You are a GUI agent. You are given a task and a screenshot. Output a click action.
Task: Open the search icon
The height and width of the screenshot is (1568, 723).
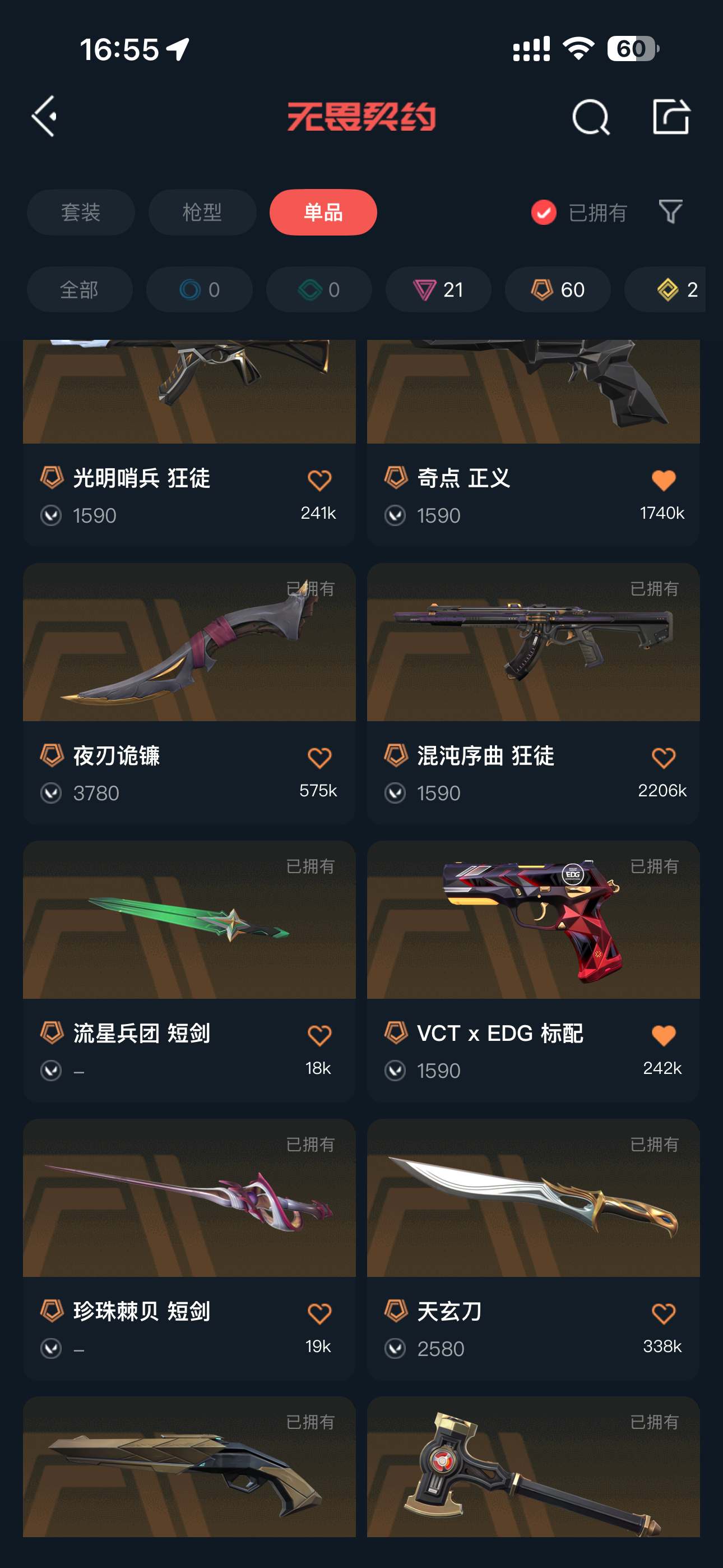click(x=590, y=116)
